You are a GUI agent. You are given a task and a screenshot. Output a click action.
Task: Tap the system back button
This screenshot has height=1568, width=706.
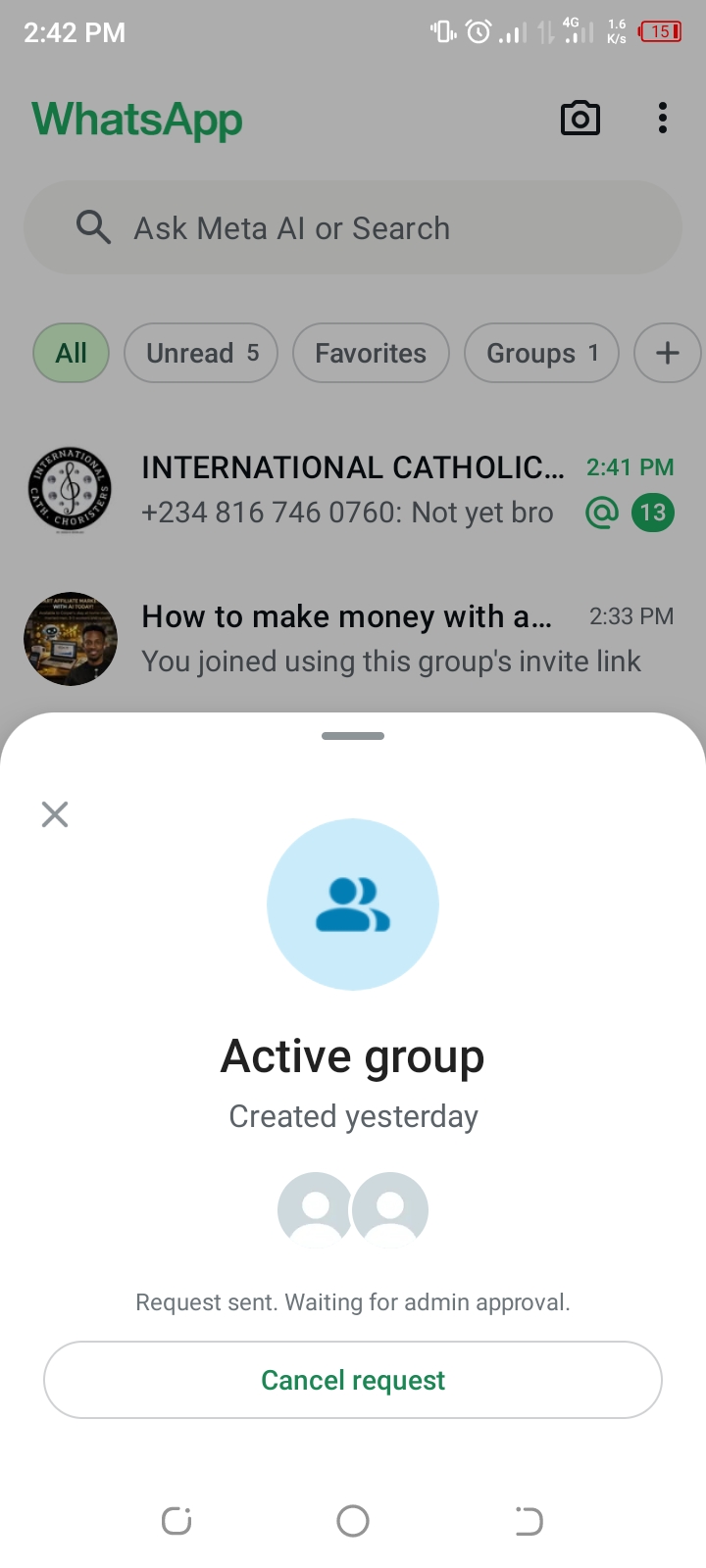click(x=529, y=1521)
